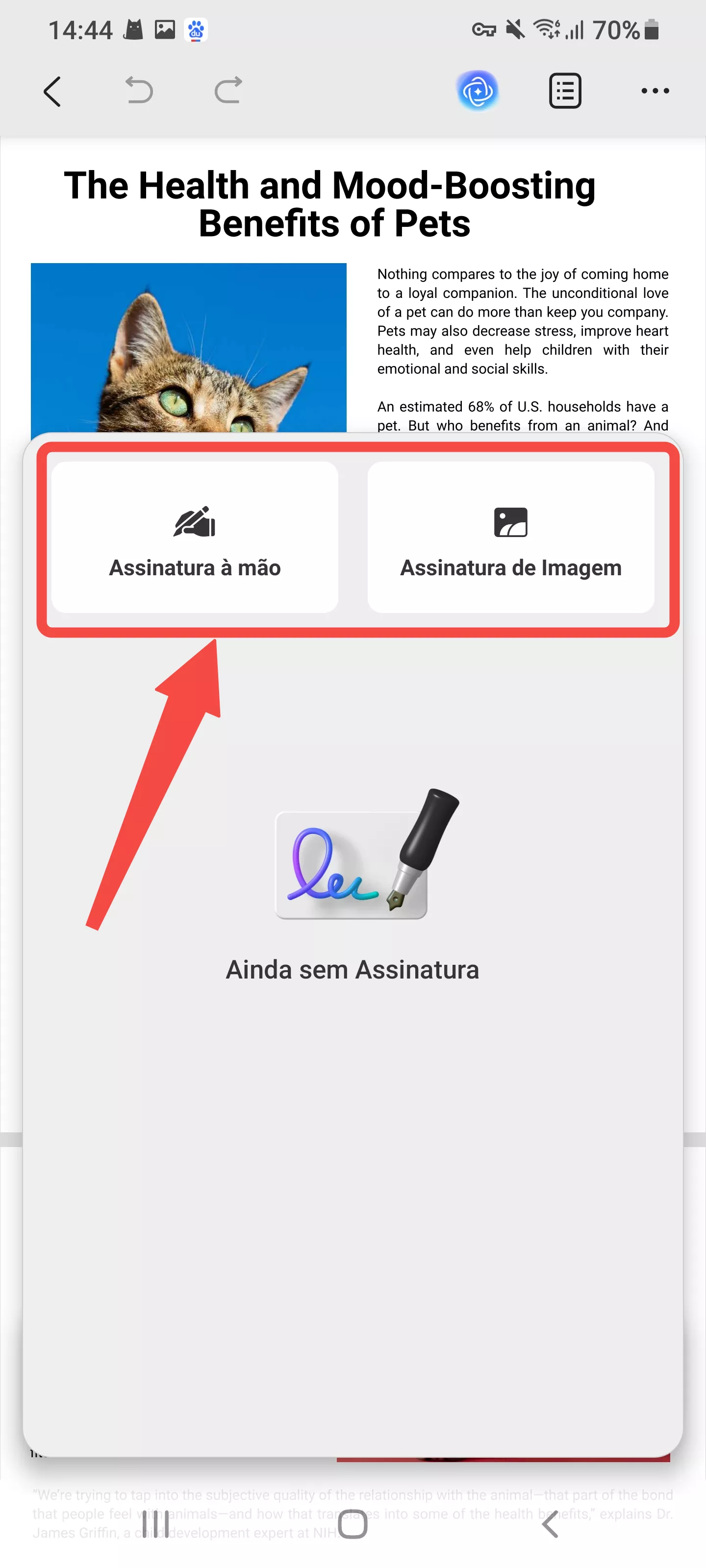Tap the undo arrow icon
This screenshot has height=1568, width=706.
tap(140, 91)
